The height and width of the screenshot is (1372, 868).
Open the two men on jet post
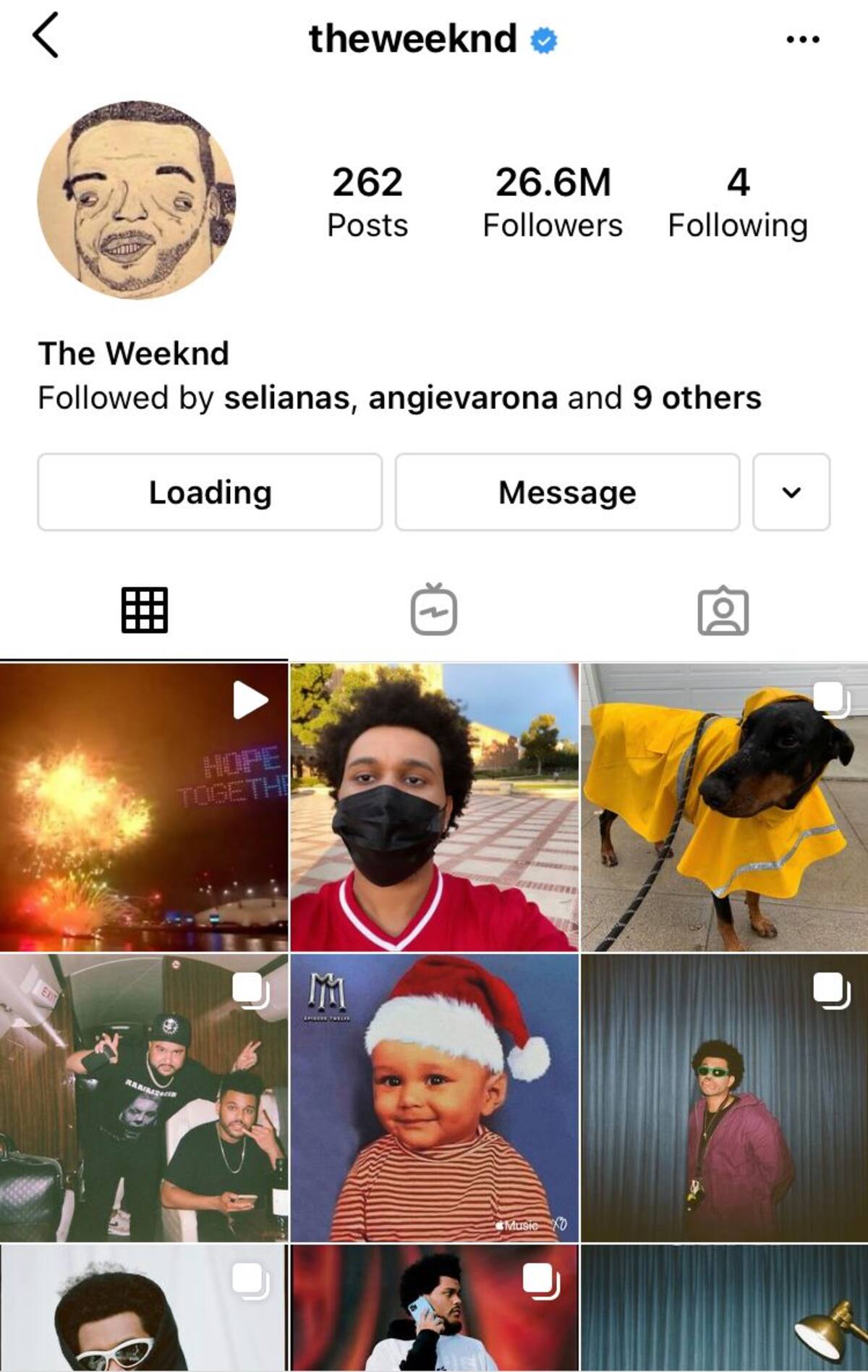pyautogui.click(x=143, y=1098)
